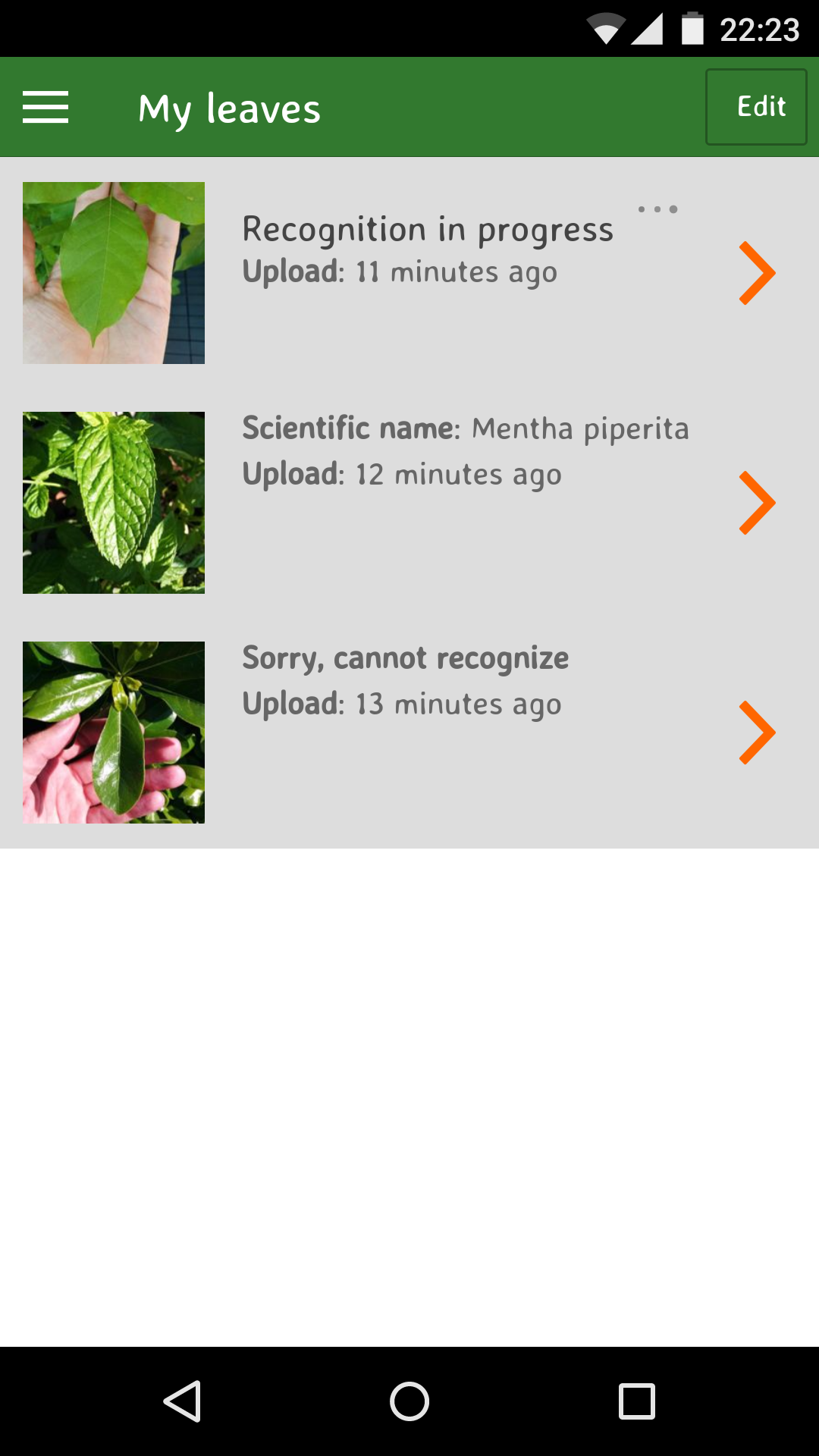
Task: Open the navigation drawer menu
Action: 46,108
